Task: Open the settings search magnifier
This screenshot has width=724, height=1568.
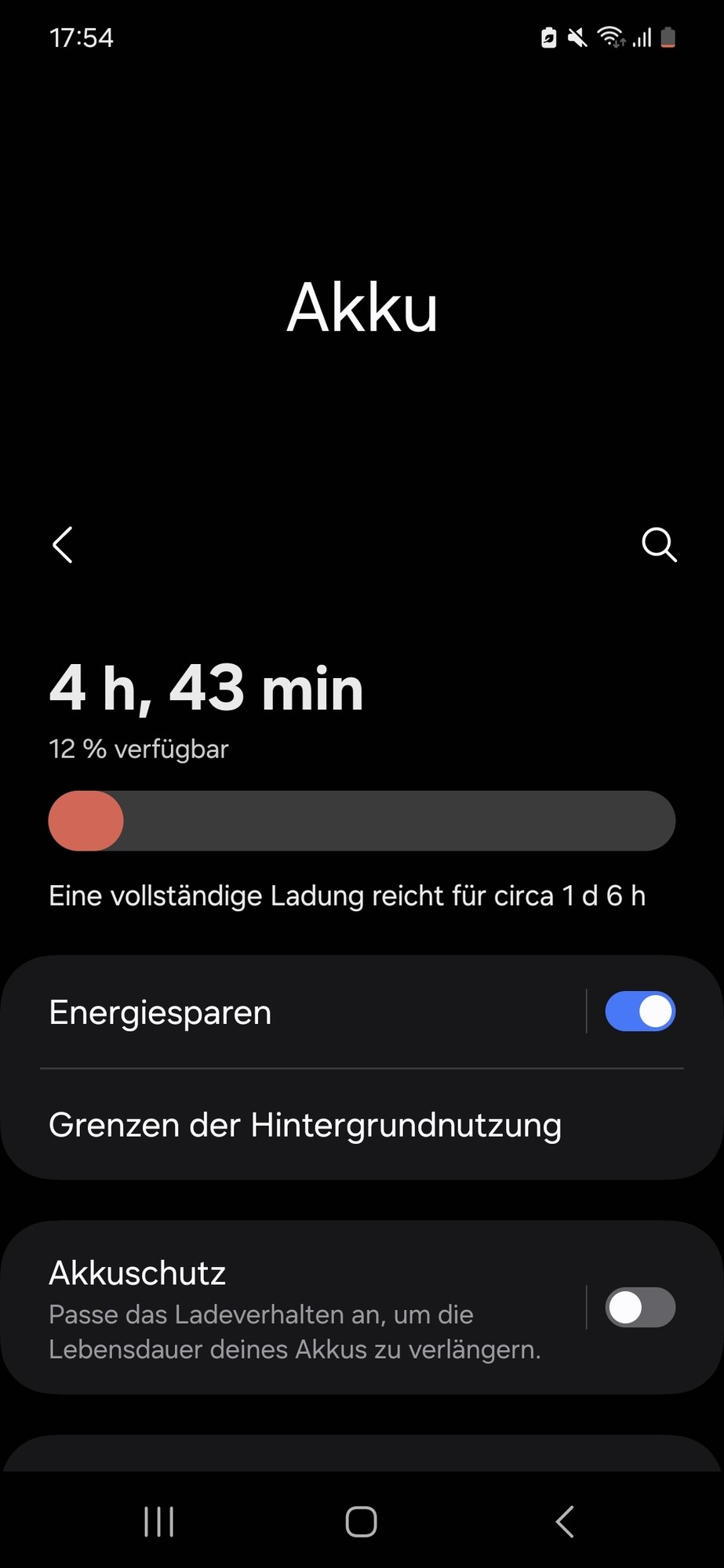Action: (659, 545)
